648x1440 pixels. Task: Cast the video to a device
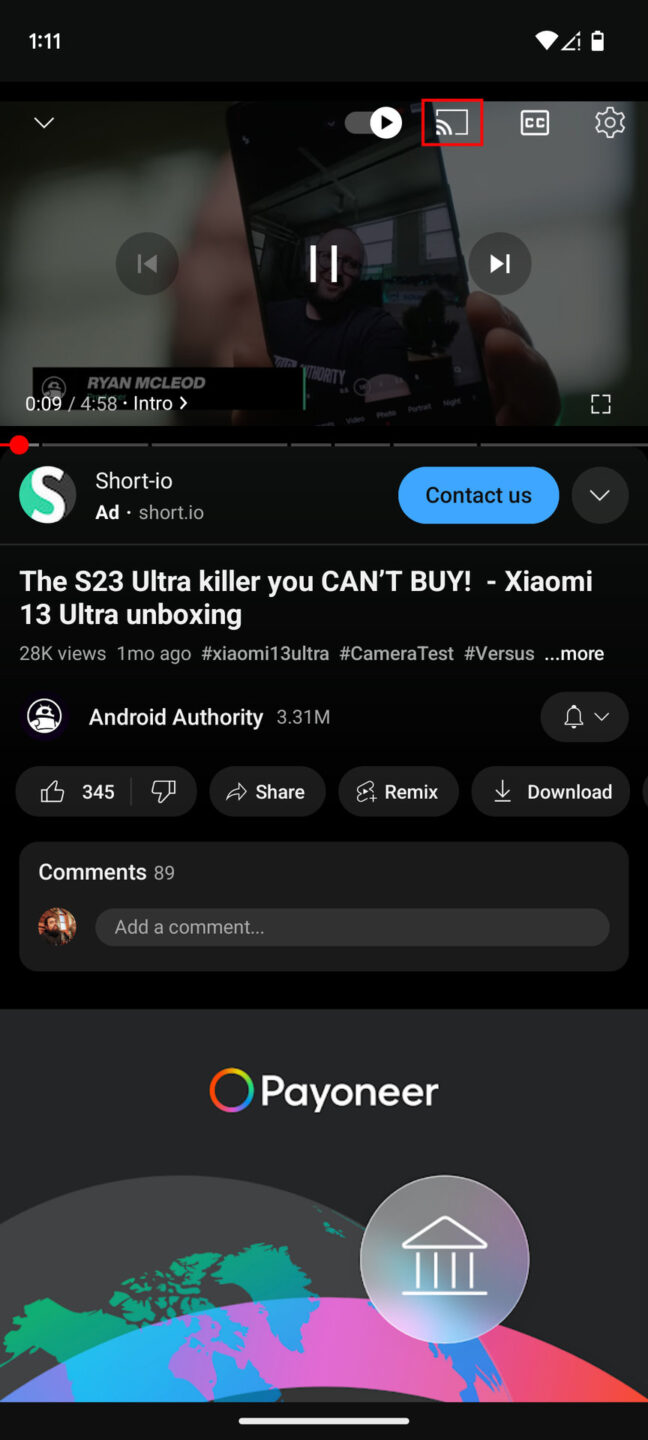tap(452, 123)
